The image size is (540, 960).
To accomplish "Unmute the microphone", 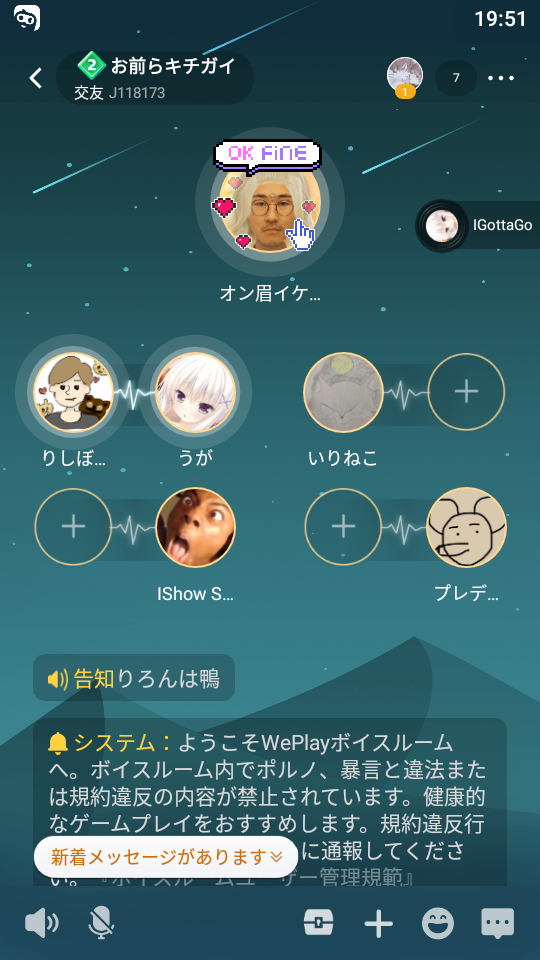I will [102, 923].
